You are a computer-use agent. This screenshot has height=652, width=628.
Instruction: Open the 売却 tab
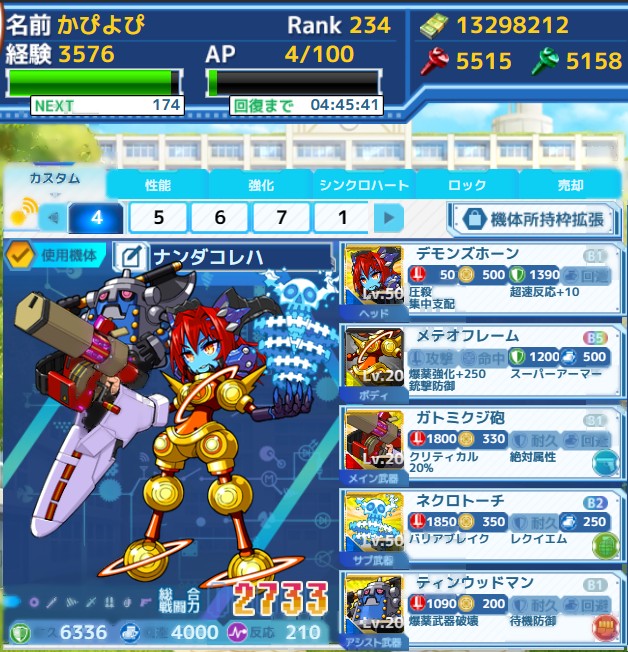click(x=571, y=186)
